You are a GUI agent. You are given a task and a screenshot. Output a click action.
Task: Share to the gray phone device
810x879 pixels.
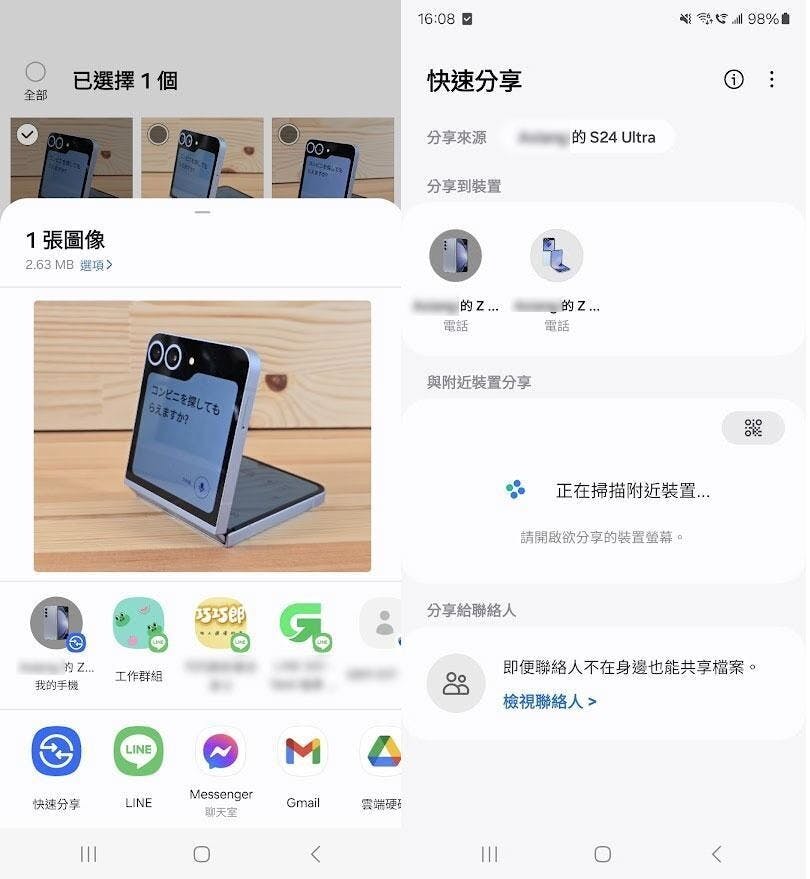455,256
